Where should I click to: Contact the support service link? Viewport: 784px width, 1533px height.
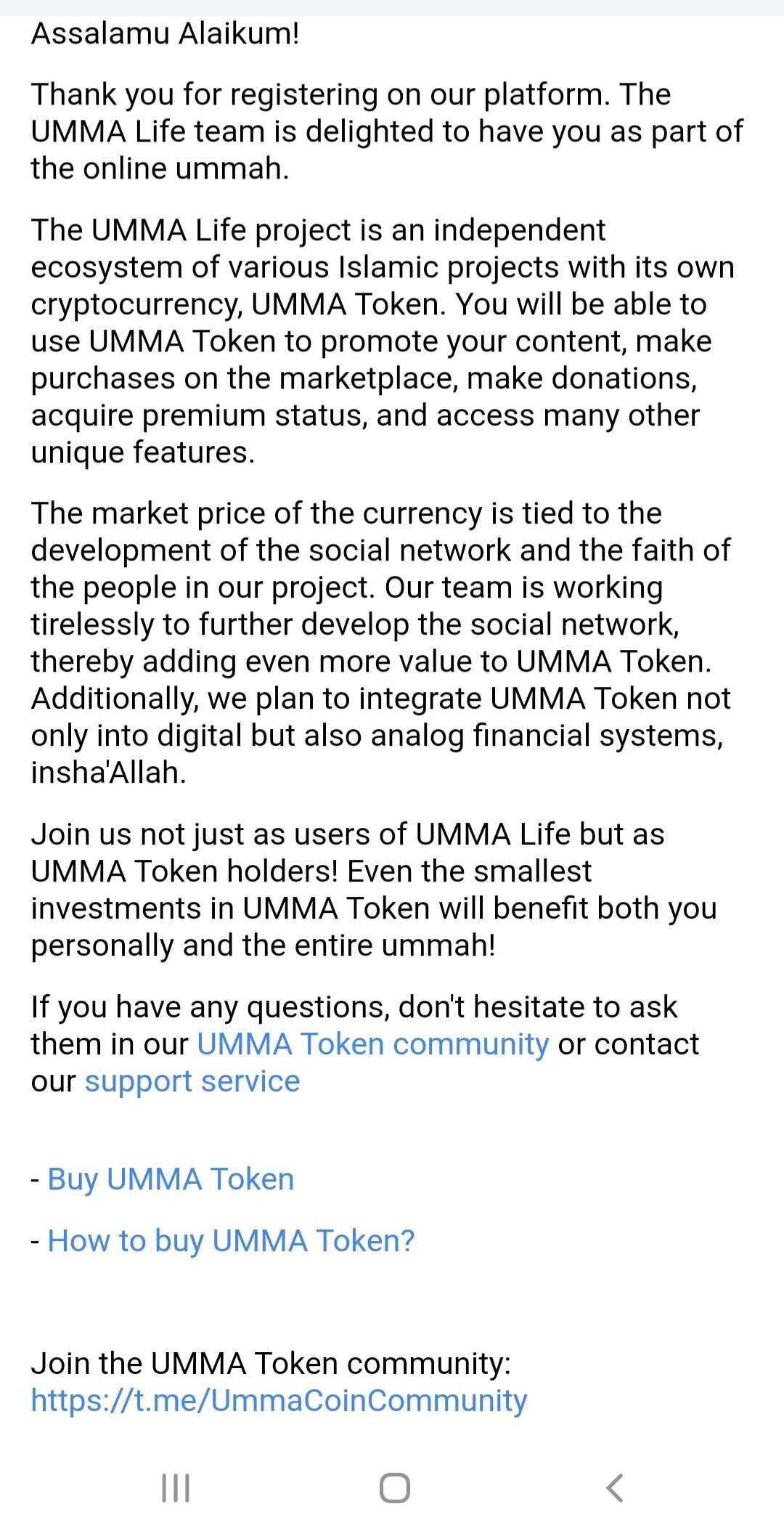[x=192, y=1081]
